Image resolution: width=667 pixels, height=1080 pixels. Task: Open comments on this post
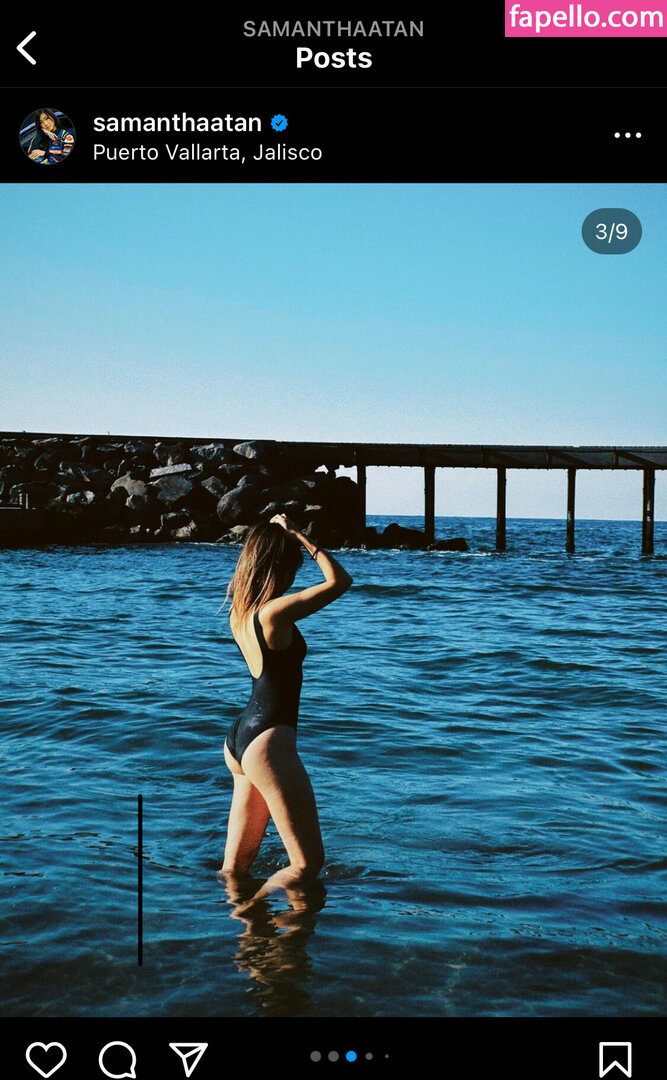117,1058
